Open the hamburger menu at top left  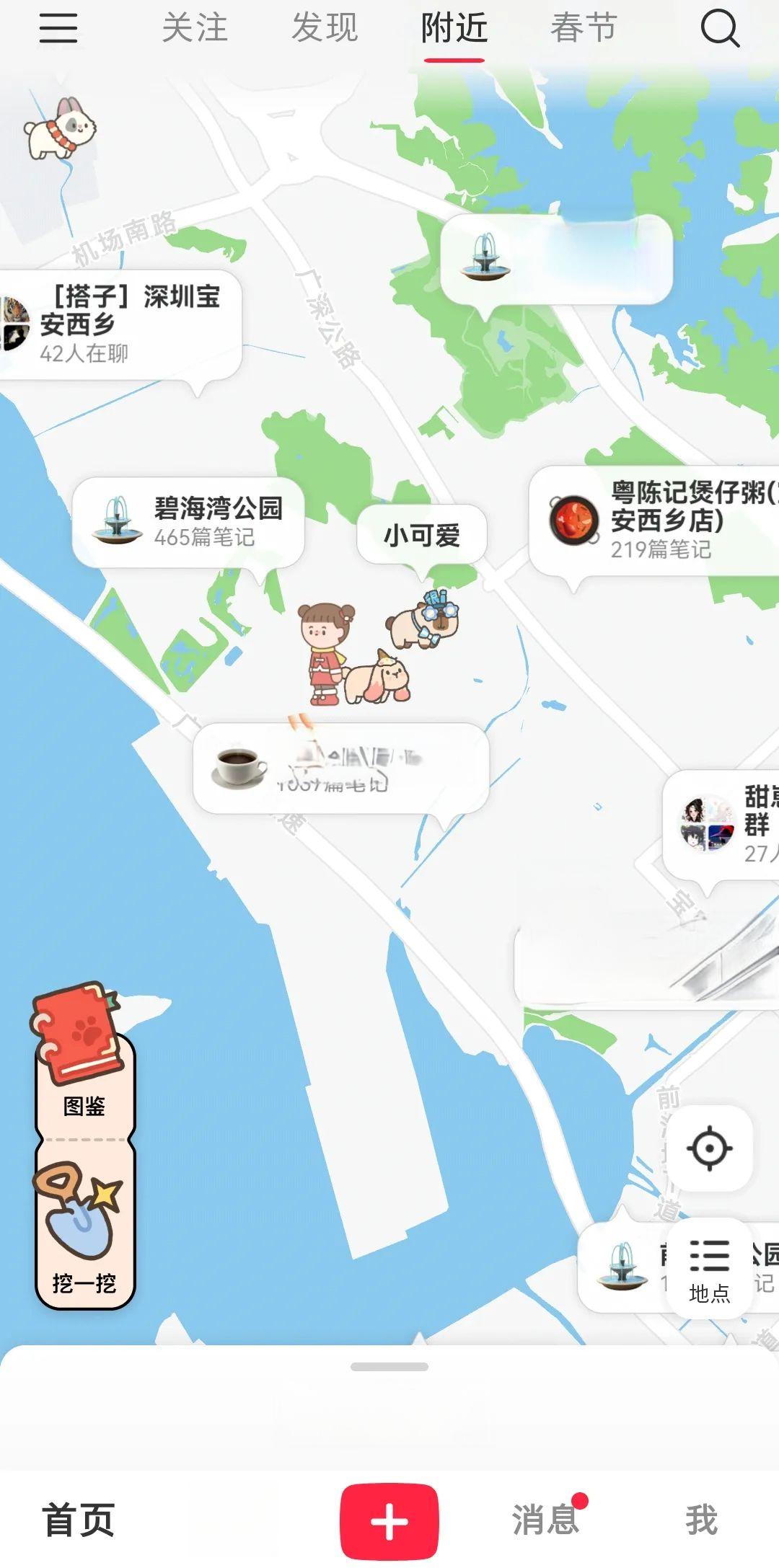[58, 30]
